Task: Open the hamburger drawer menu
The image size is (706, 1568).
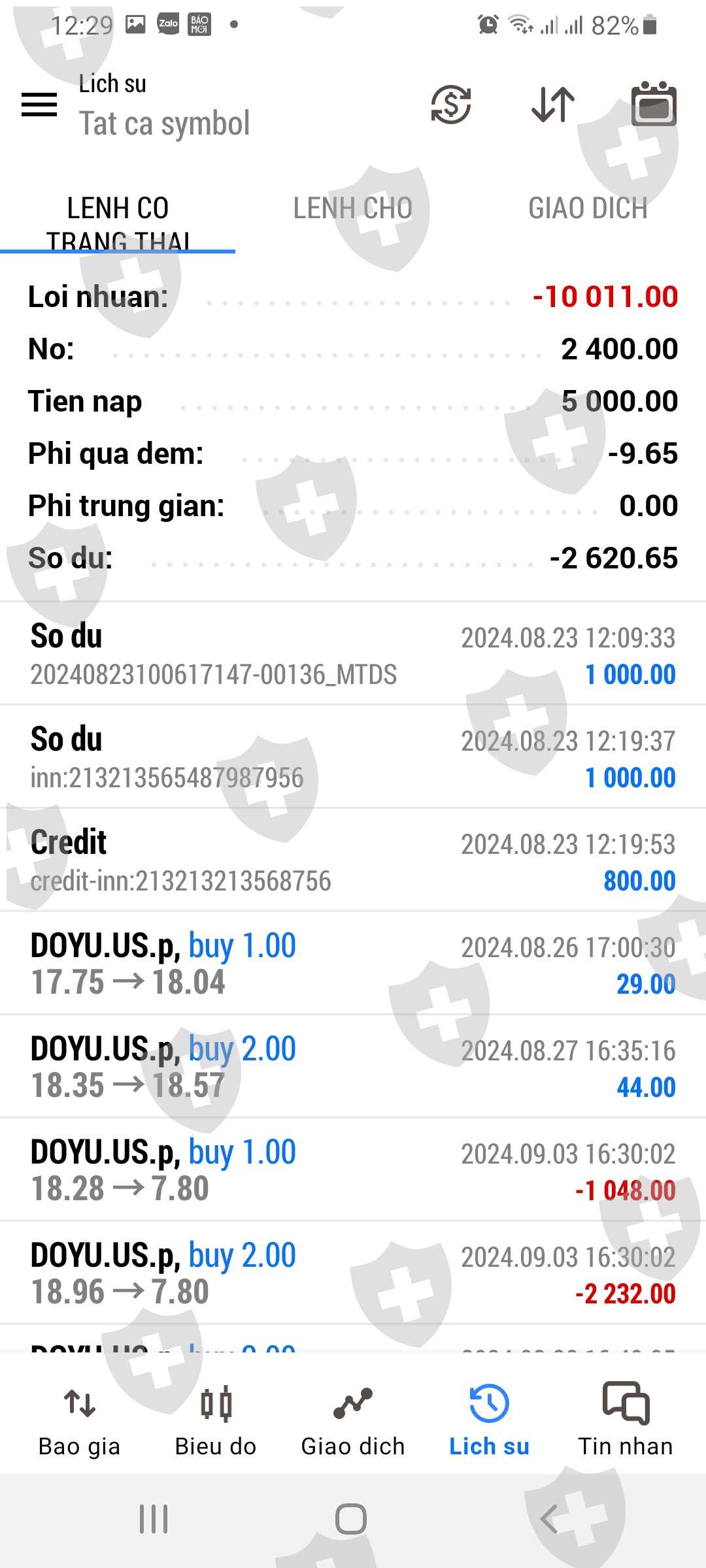Action: [39, 105]
